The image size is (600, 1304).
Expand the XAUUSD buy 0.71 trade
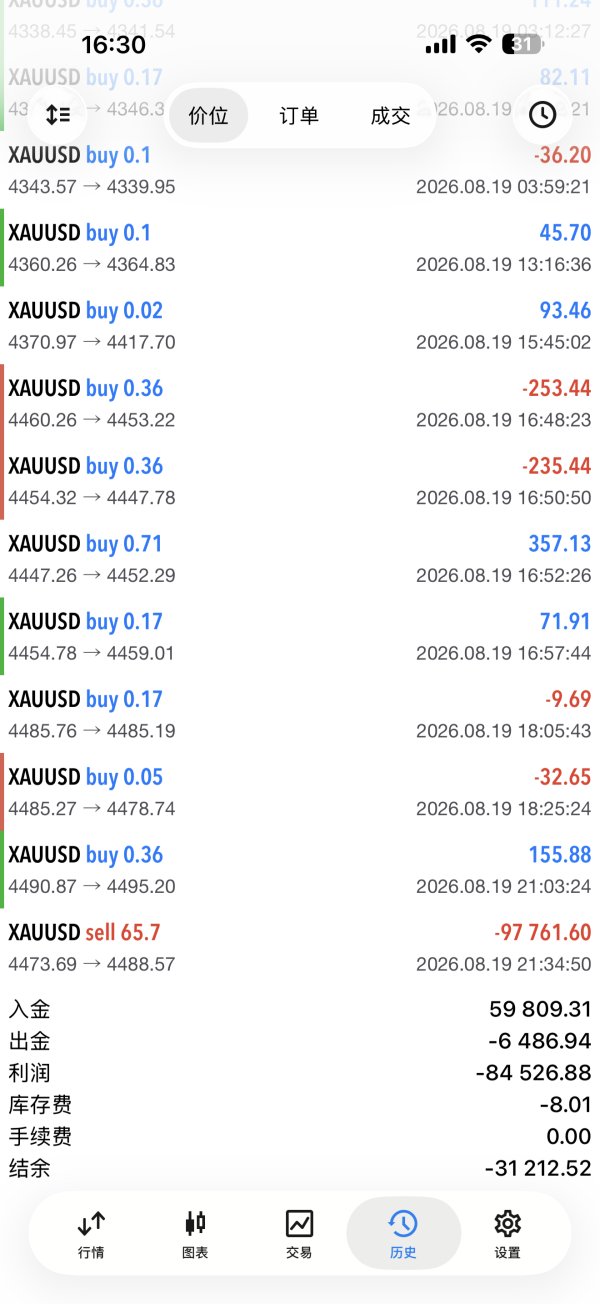click(x=300, y=559)
